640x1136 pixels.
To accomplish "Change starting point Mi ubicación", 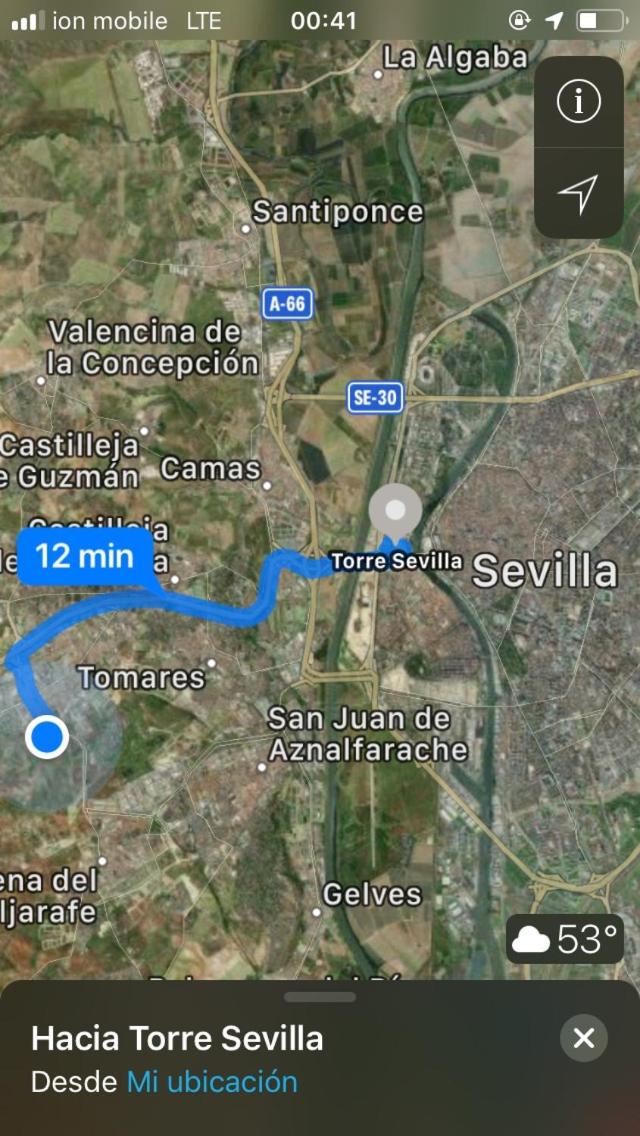I will pyautogui.click(x=212, y=1082).
